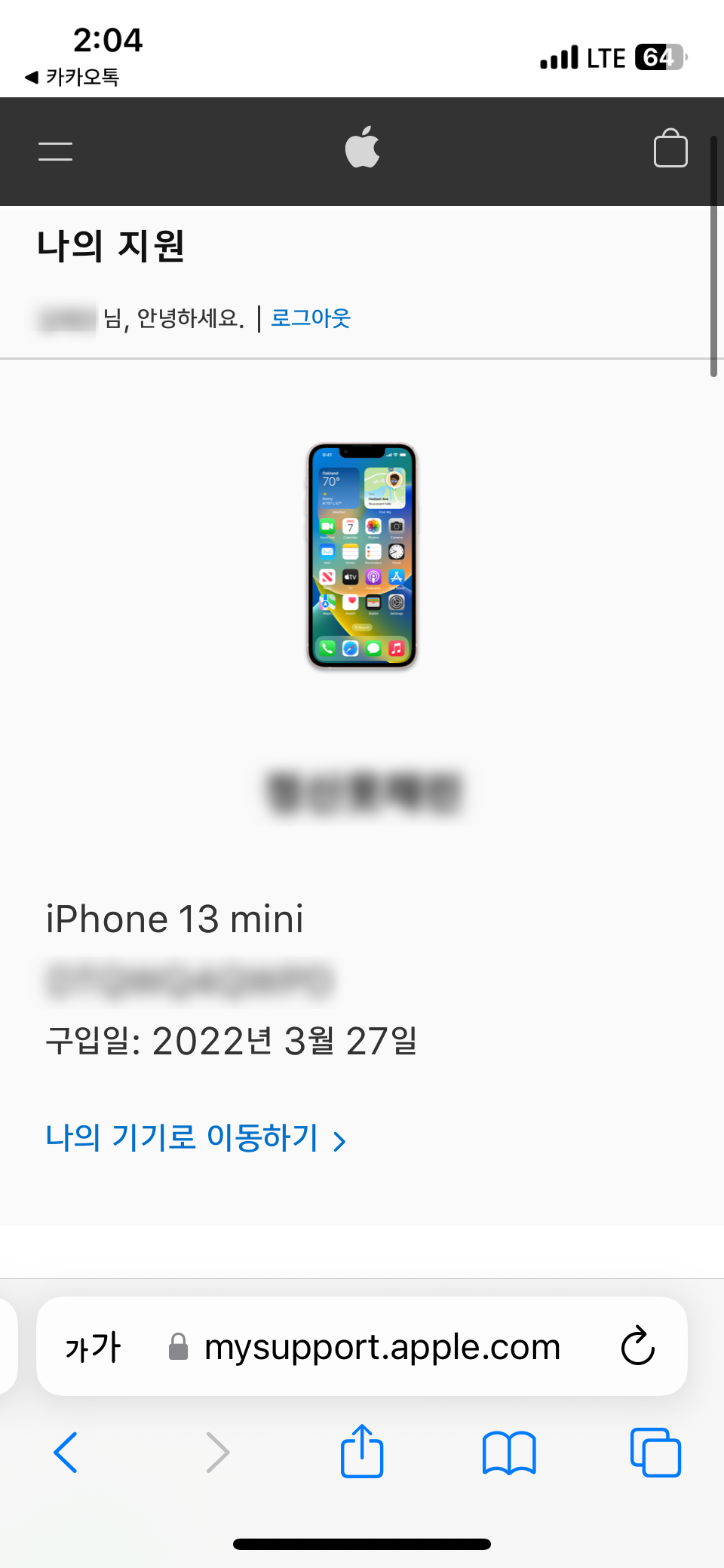Viewport: 724px width, 1568px height.
Task: Open the hamburger menu on Apple site
Action: coord(56,152)
